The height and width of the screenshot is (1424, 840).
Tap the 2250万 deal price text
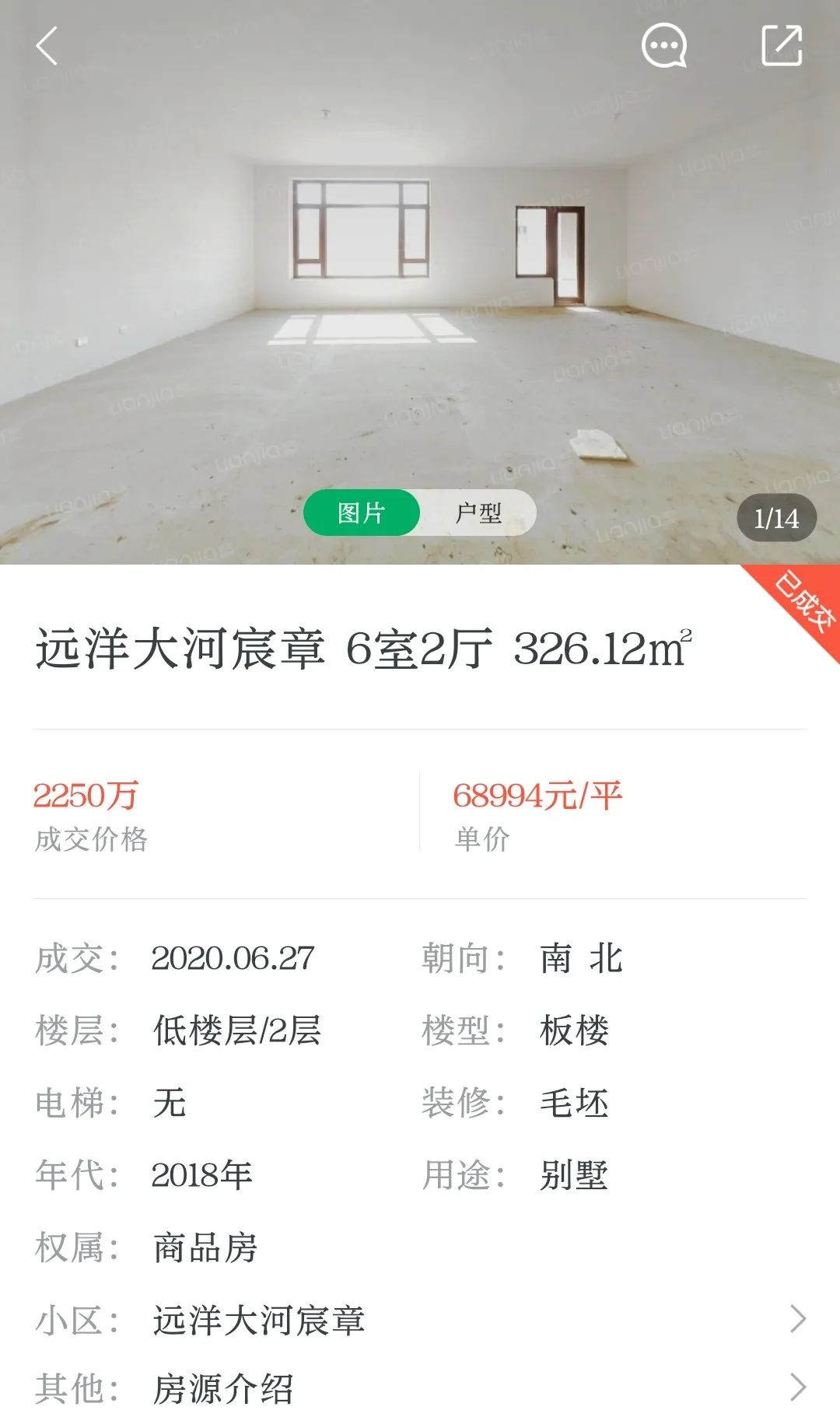click(x=89, y=795)
